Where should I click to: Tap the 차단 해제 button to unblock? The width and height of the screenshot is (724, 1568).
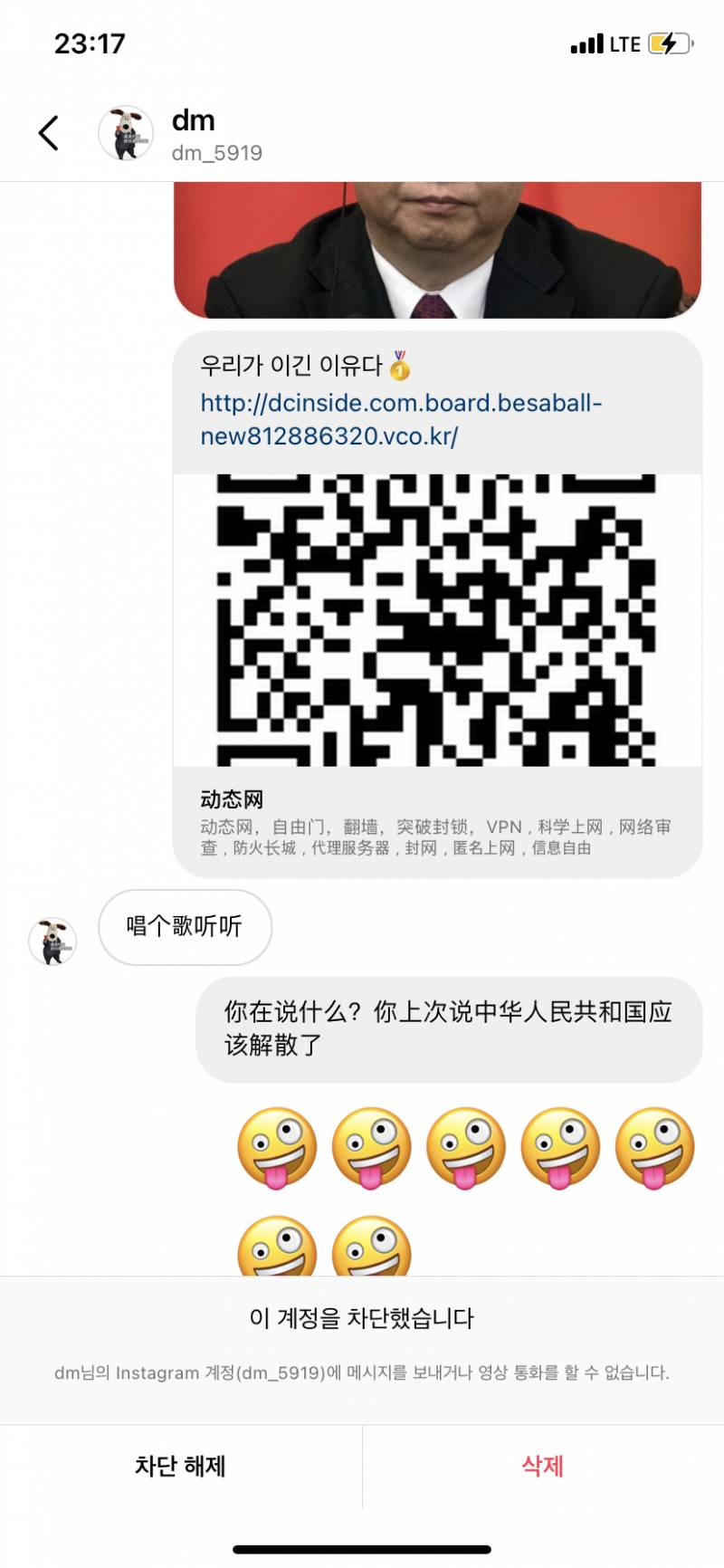[x=178, y=1466]
